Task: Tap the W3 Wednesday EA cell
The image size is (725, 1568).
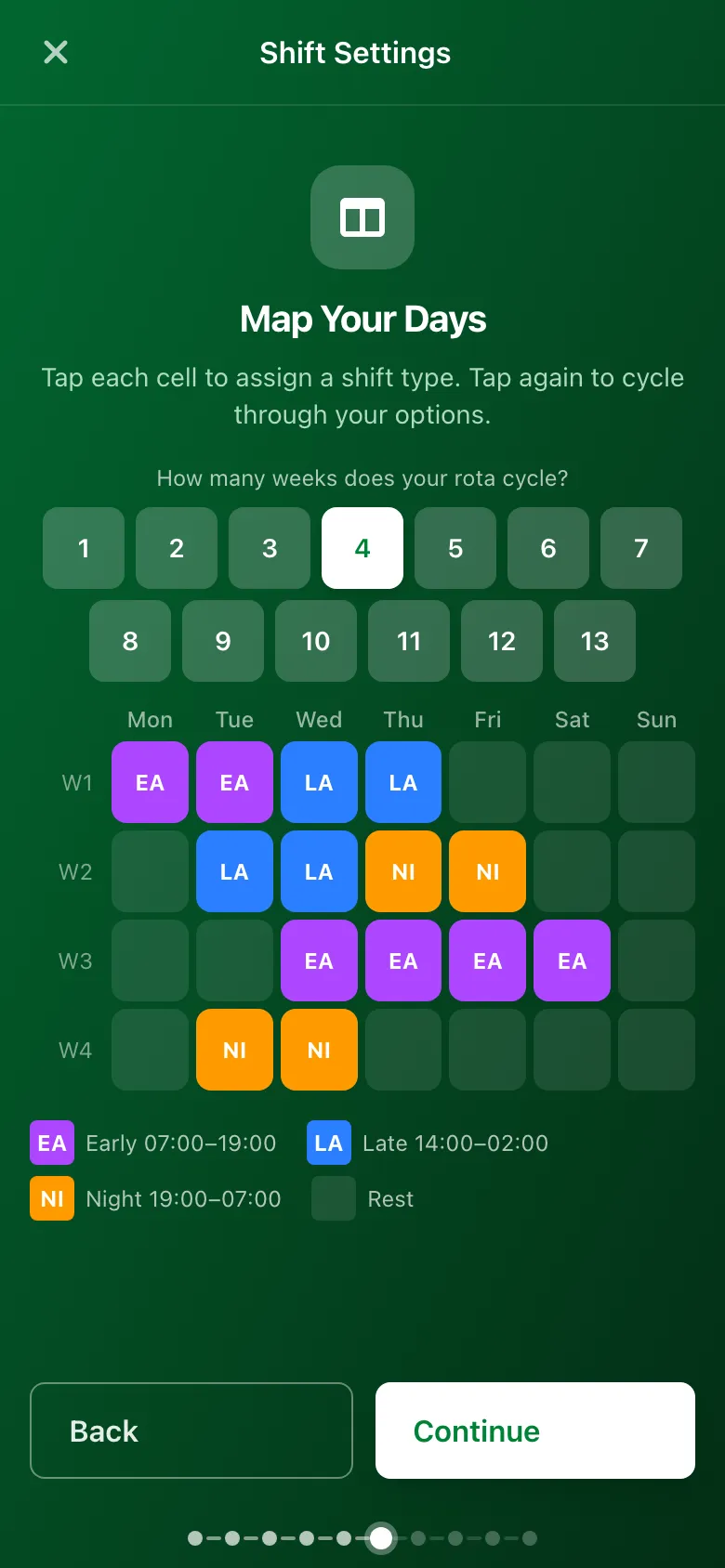Action: pyautogui.click(x=319, y=960)
